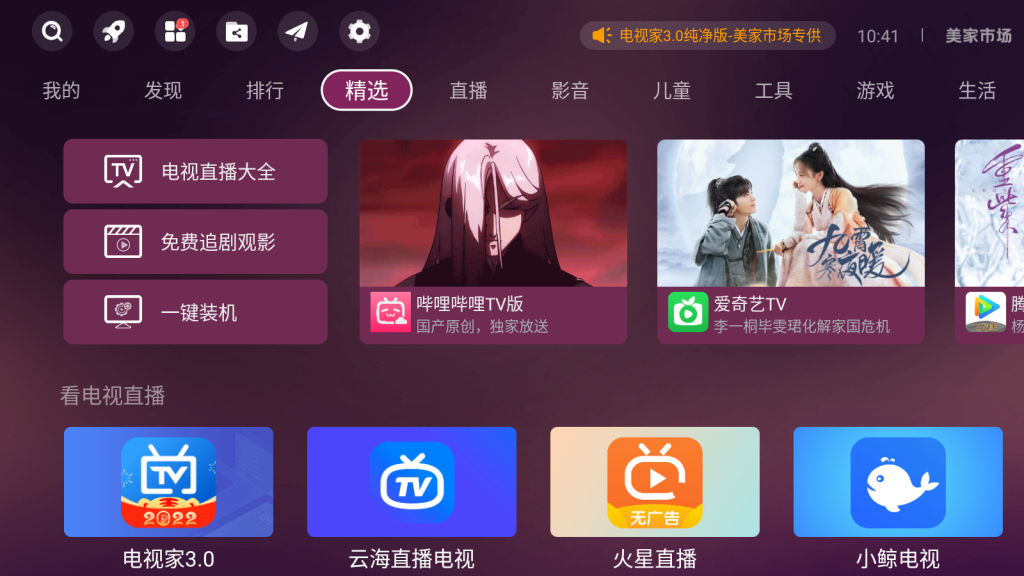Open 电视直播大全
Image resolution: width=1024 pixels, height=576 pixels.
tap(195, 171)
